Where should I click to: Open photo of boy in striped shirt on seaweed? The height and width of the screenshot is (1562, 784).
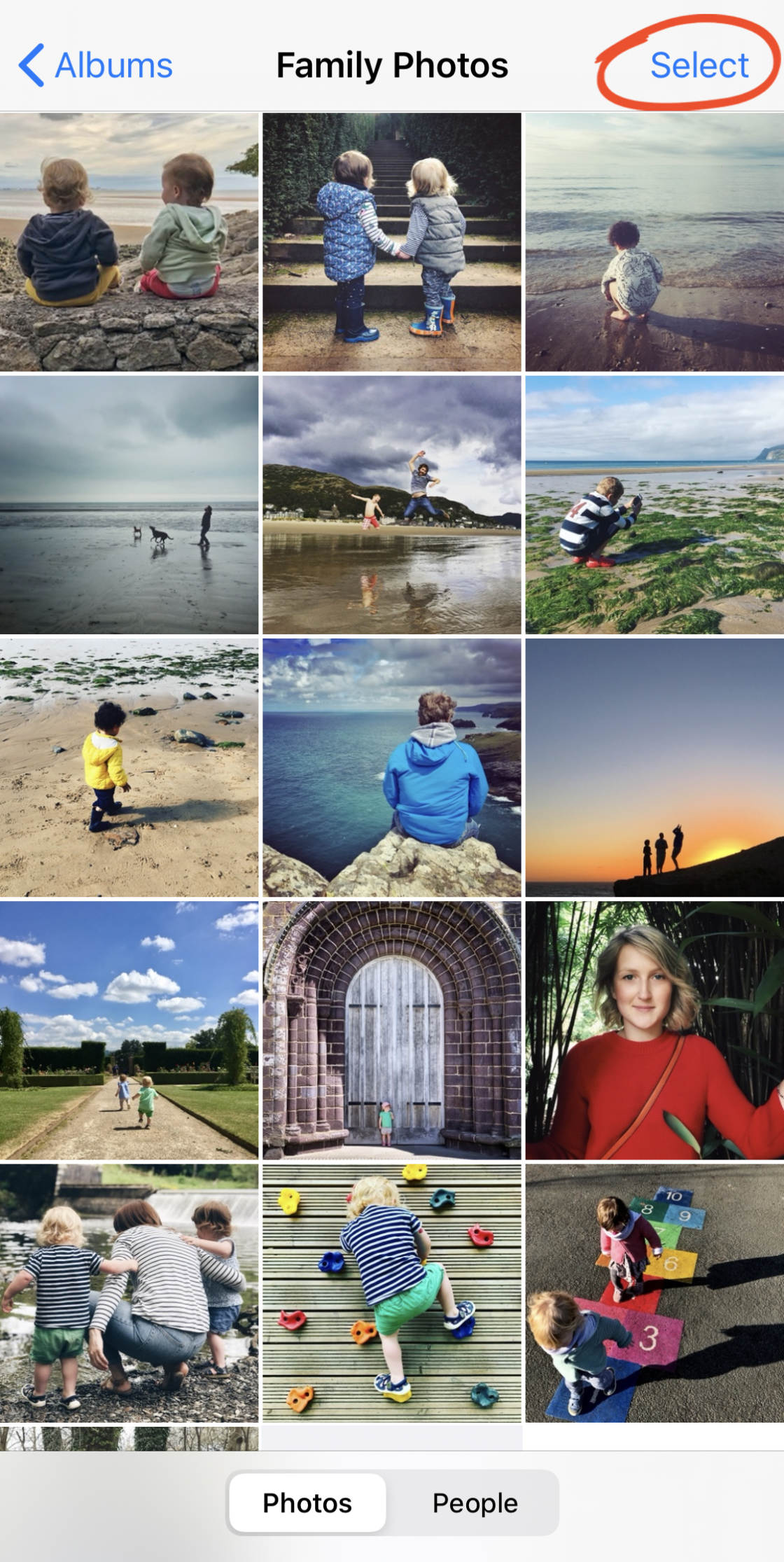(654, 505)
